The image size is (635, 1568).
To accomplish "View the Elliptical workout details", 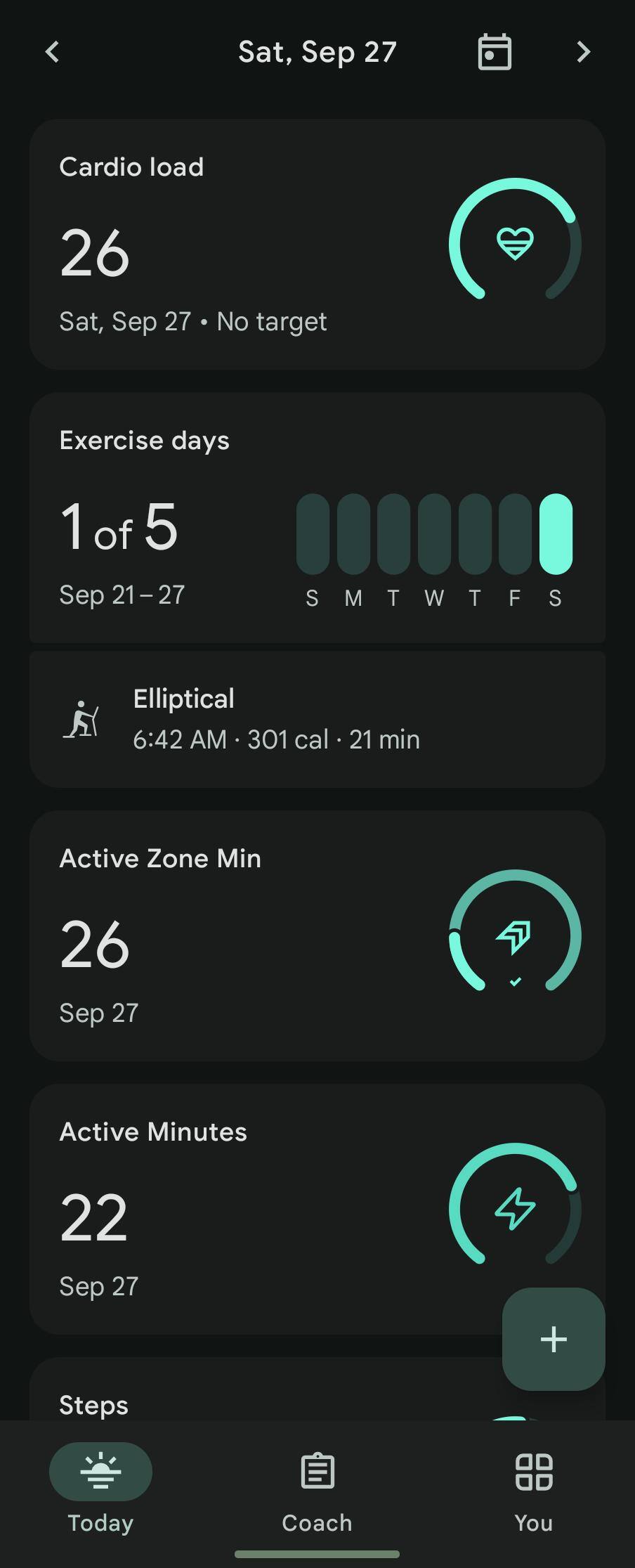I will click(x=317, y=719).
